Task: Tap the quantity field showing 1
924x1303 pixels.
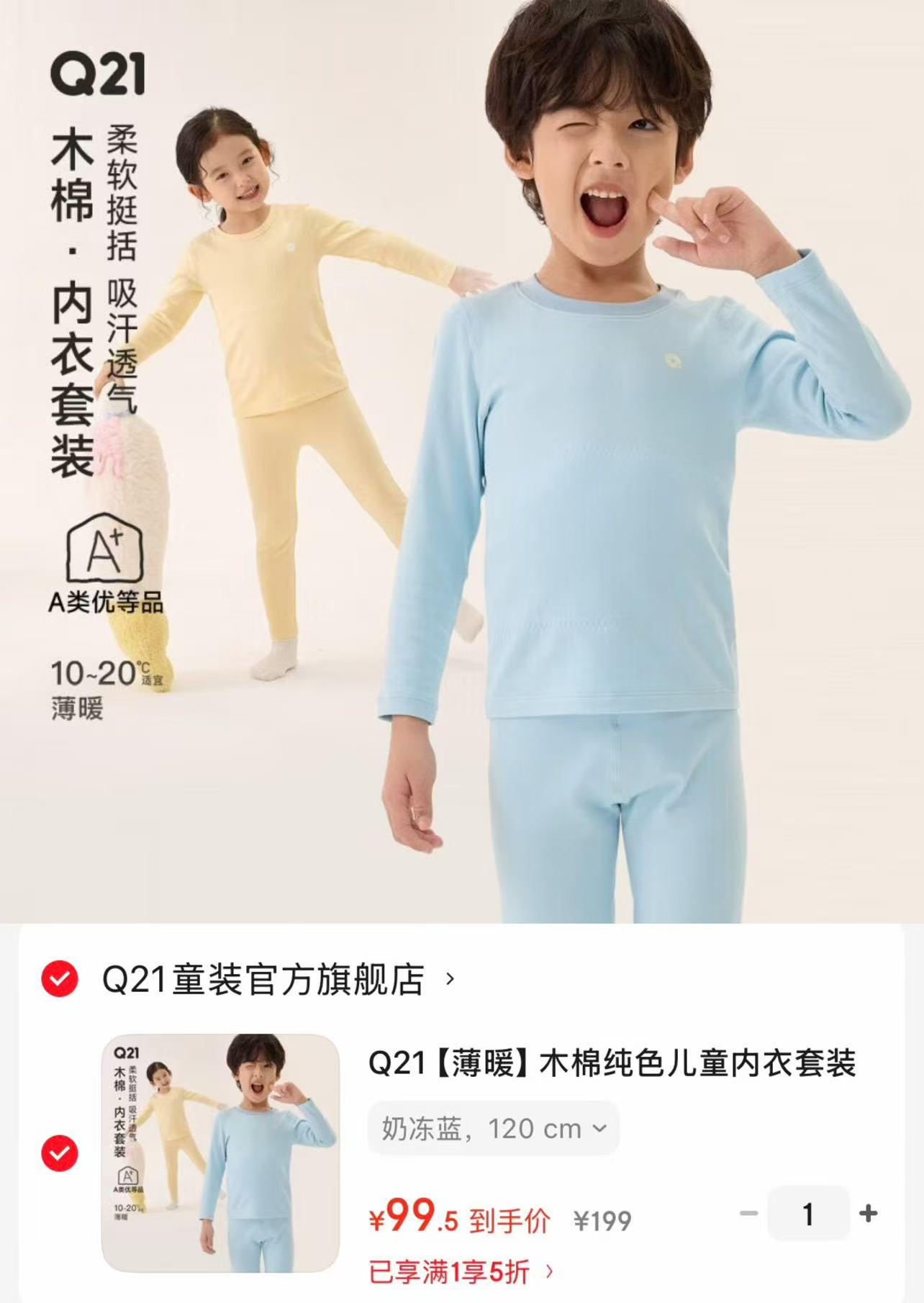Action: tap(809, 1213)
